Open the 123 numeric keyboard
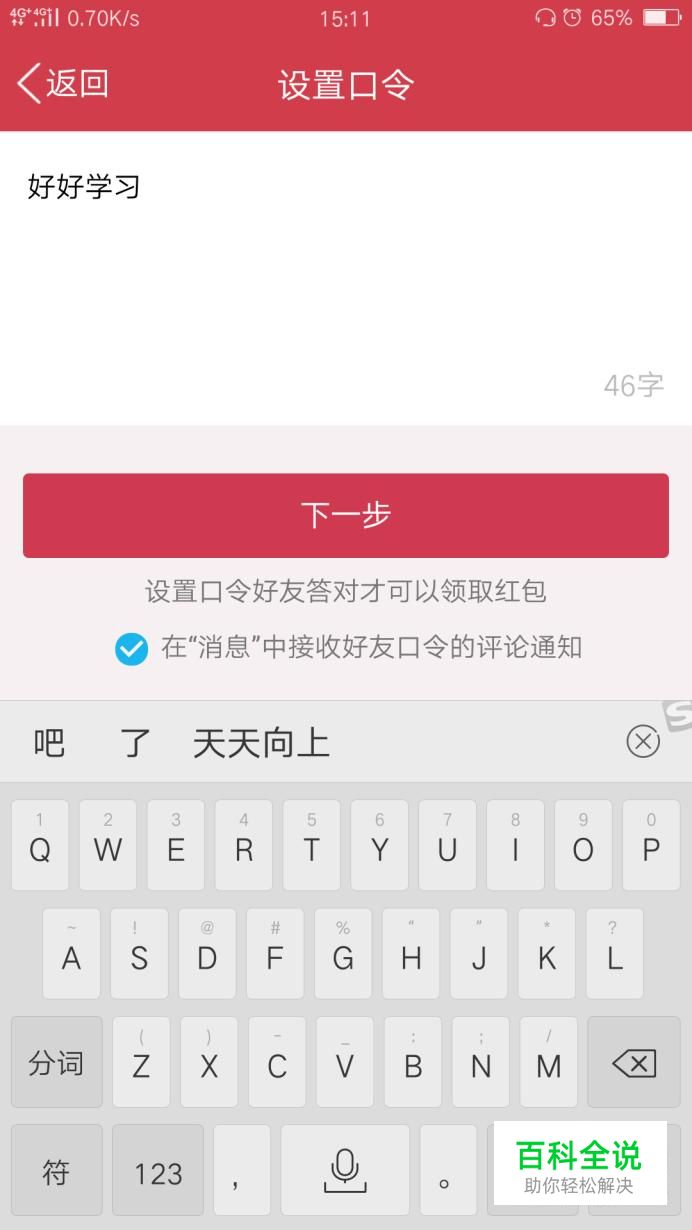The height and width of the screenshot is (1230, 692). click(x=158, y=1172)
